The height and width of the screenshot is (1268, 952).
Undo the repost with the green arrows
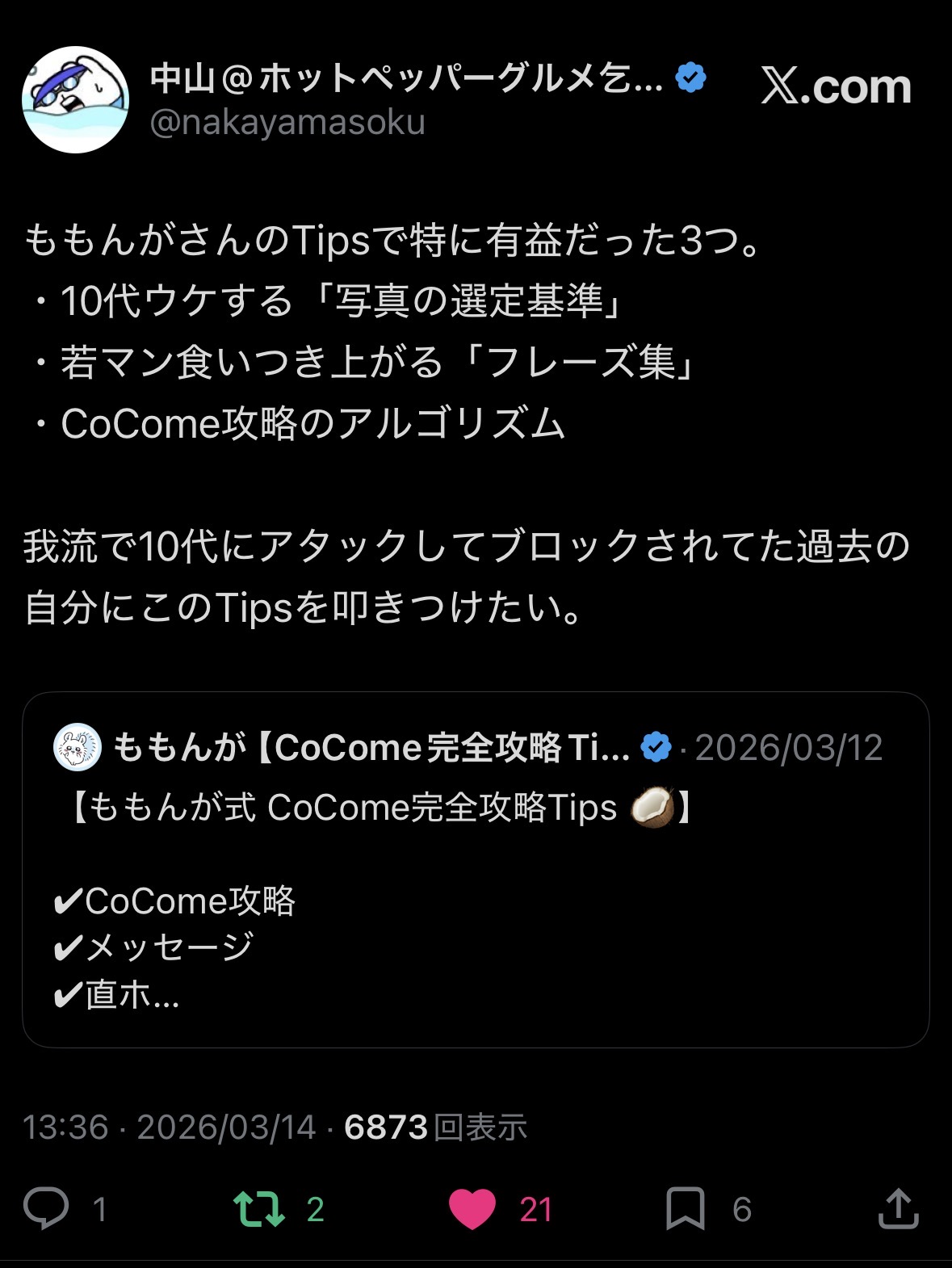tap(259, 1209)
